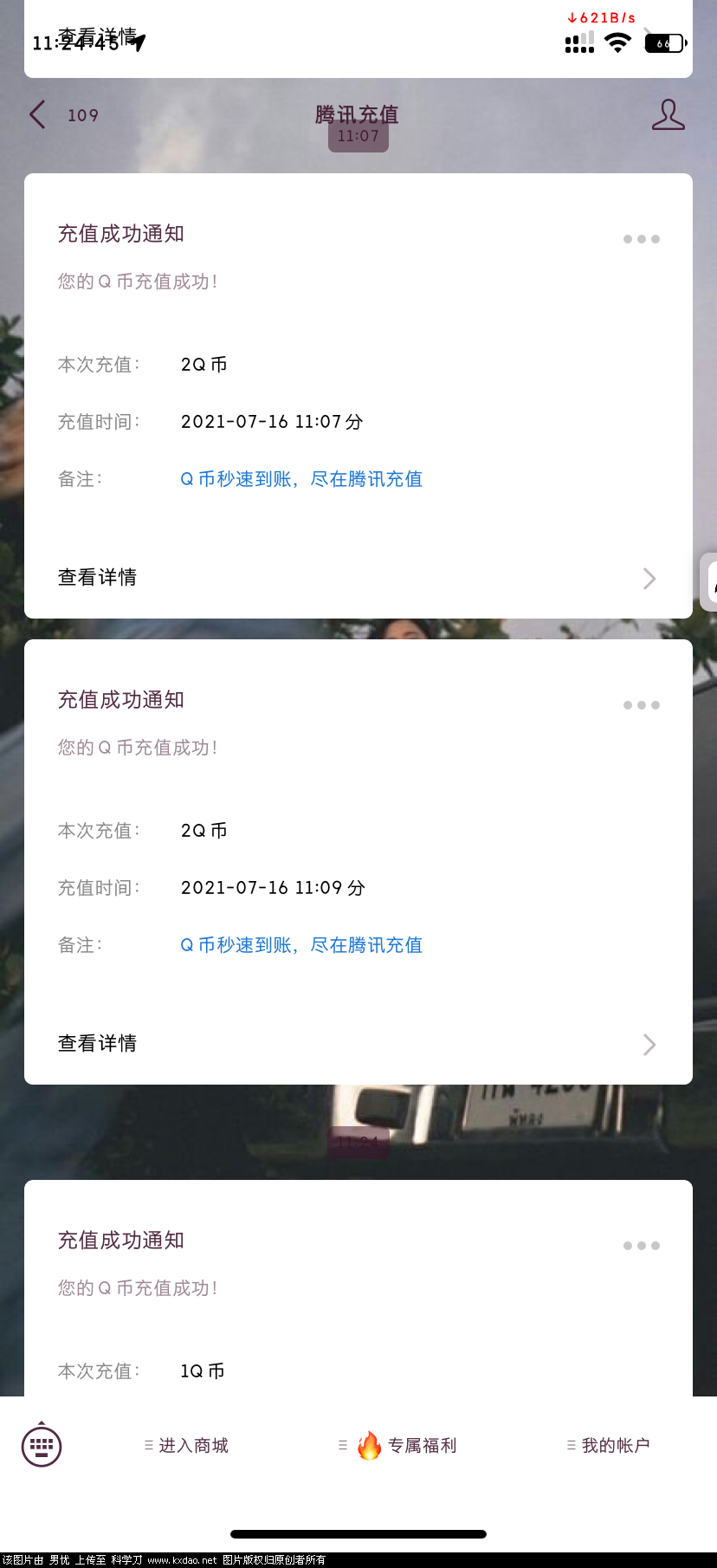Expand details via chevron on the 11:07 recharge notice

tap(649, 578)
